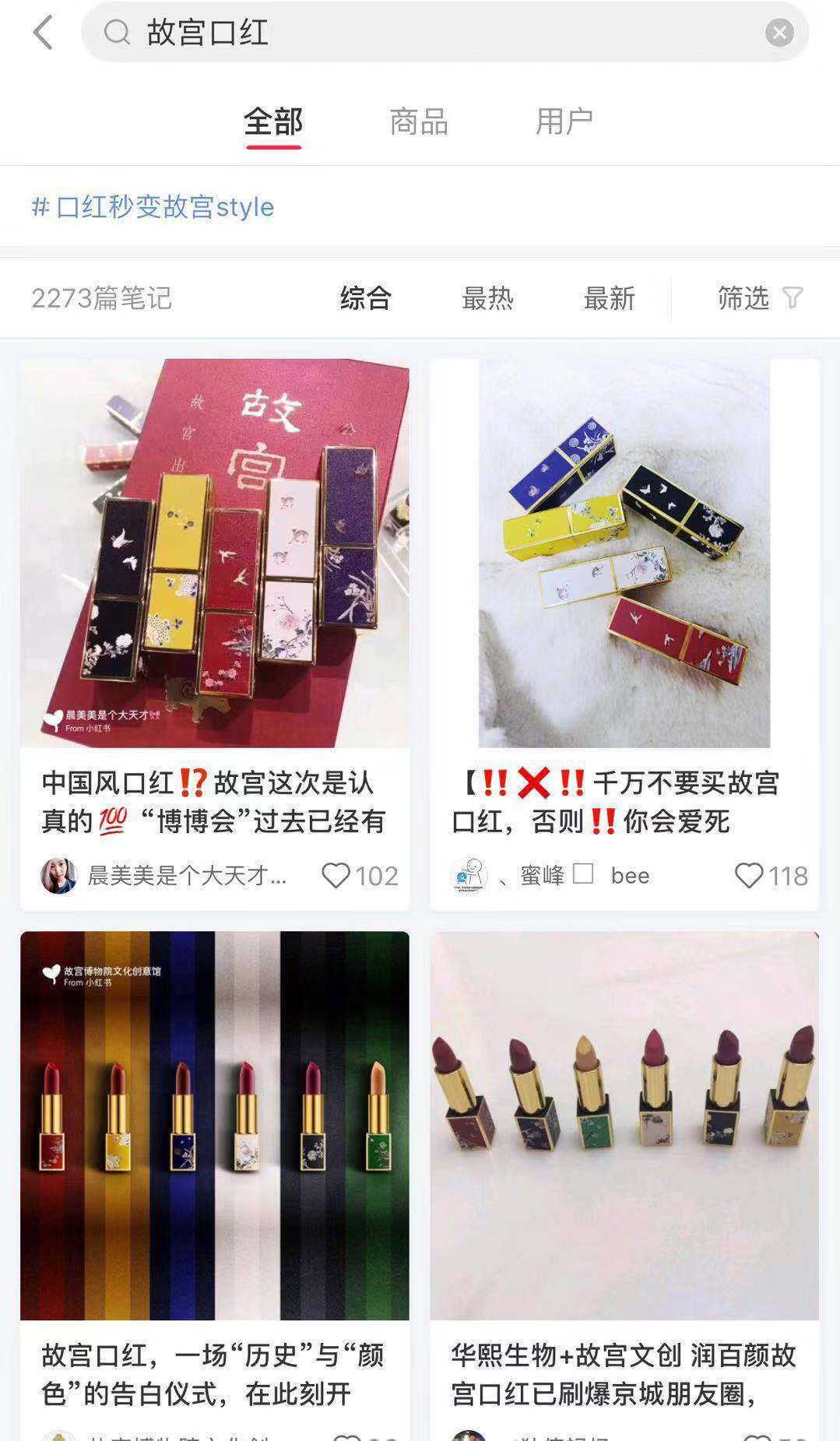Select the 最新 sort option
Screen dimensions: 840x1441
610,298
